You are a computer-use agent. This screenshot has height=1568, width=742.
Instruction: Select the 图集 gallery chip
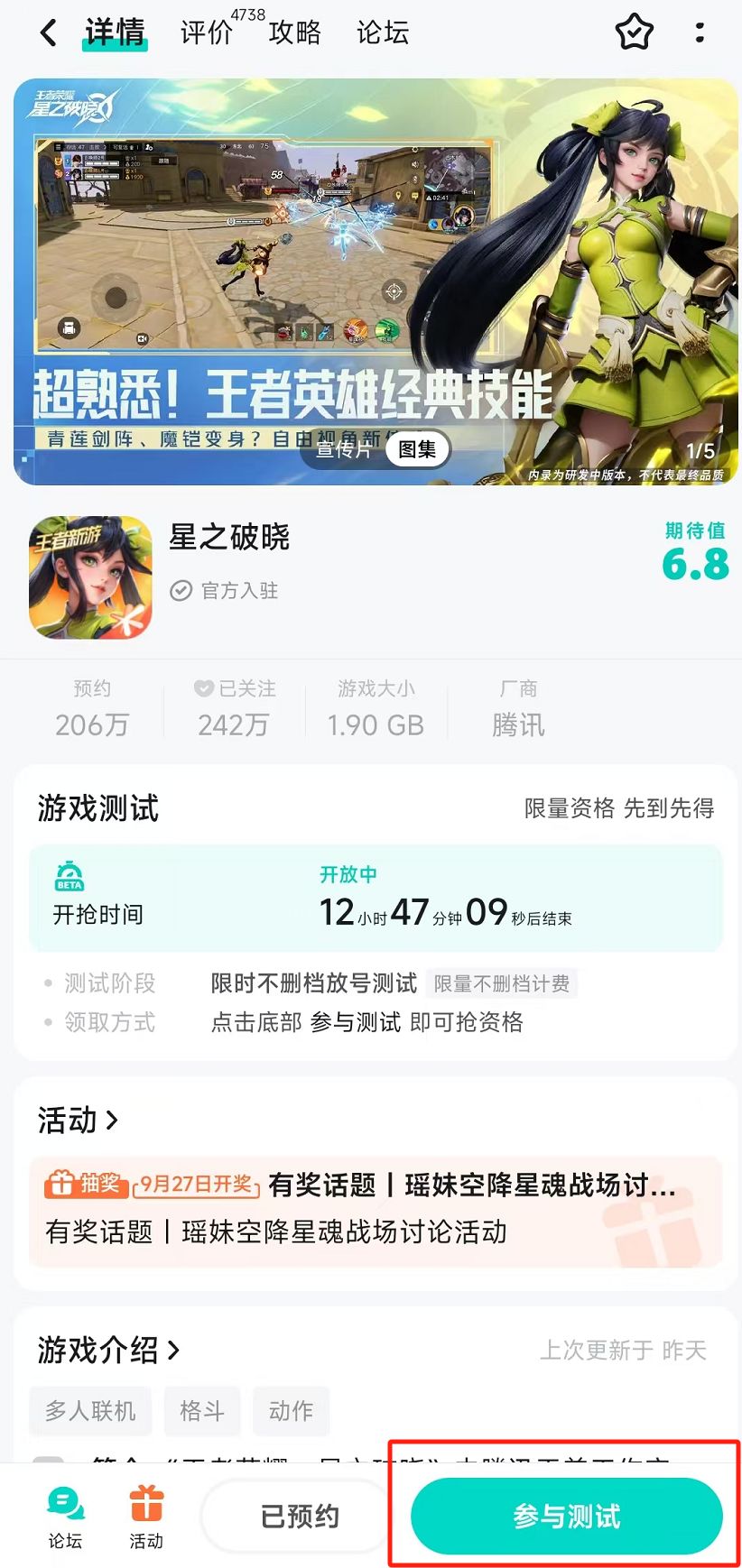click(417, 448)
